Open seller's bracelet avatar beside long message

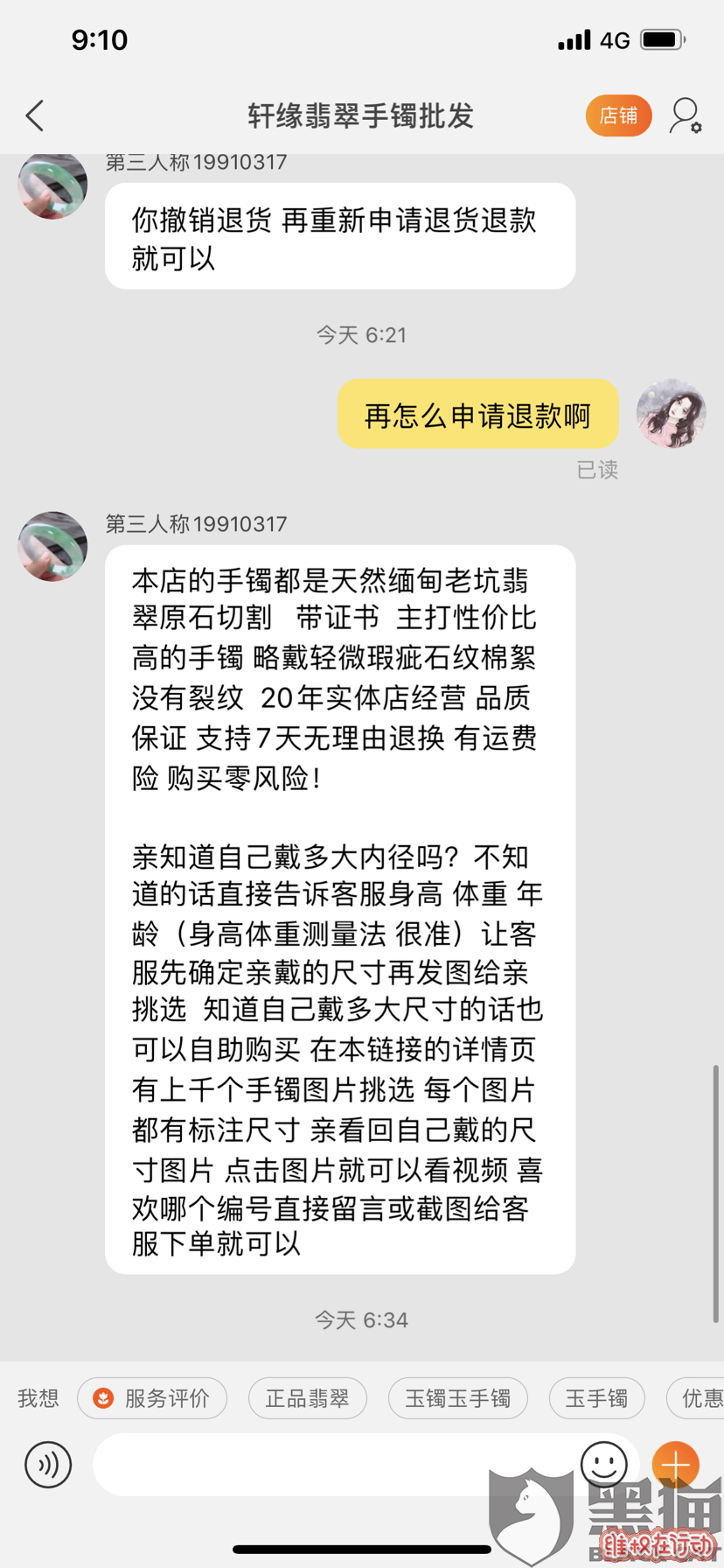pos(52,547)
